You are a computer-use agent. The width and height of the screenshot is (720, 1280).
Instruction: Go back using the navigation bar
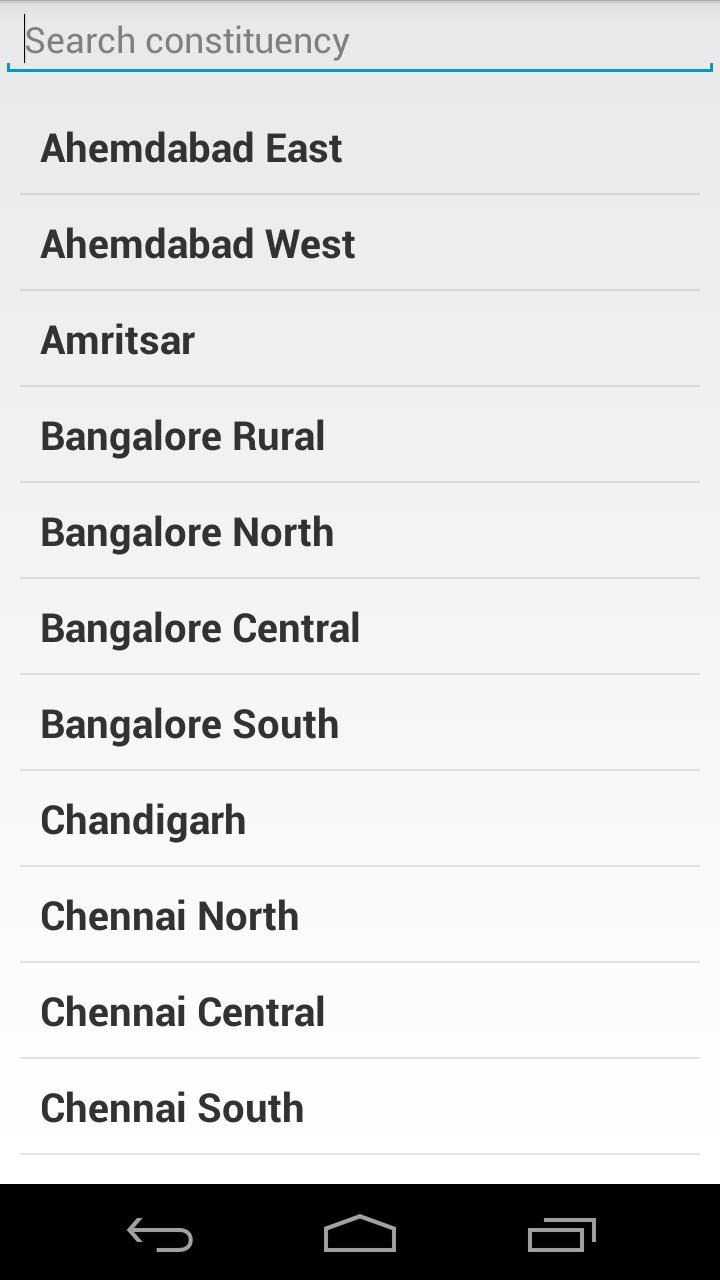coord(160,1234)
